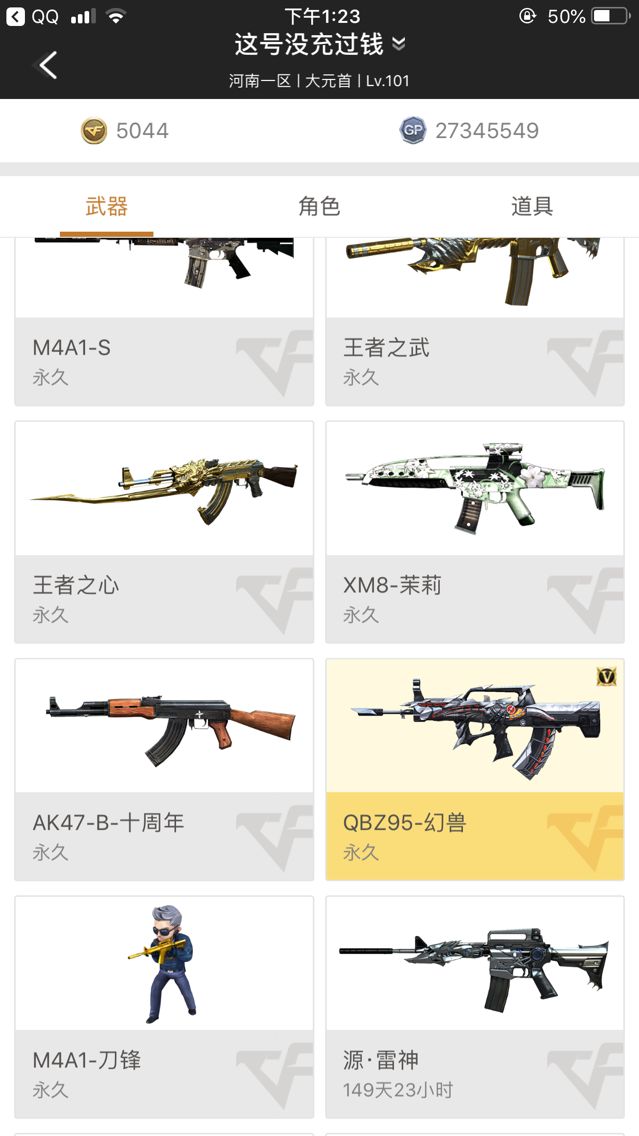
Task: Select the 武器 tab
Action: tap(106, 206)
